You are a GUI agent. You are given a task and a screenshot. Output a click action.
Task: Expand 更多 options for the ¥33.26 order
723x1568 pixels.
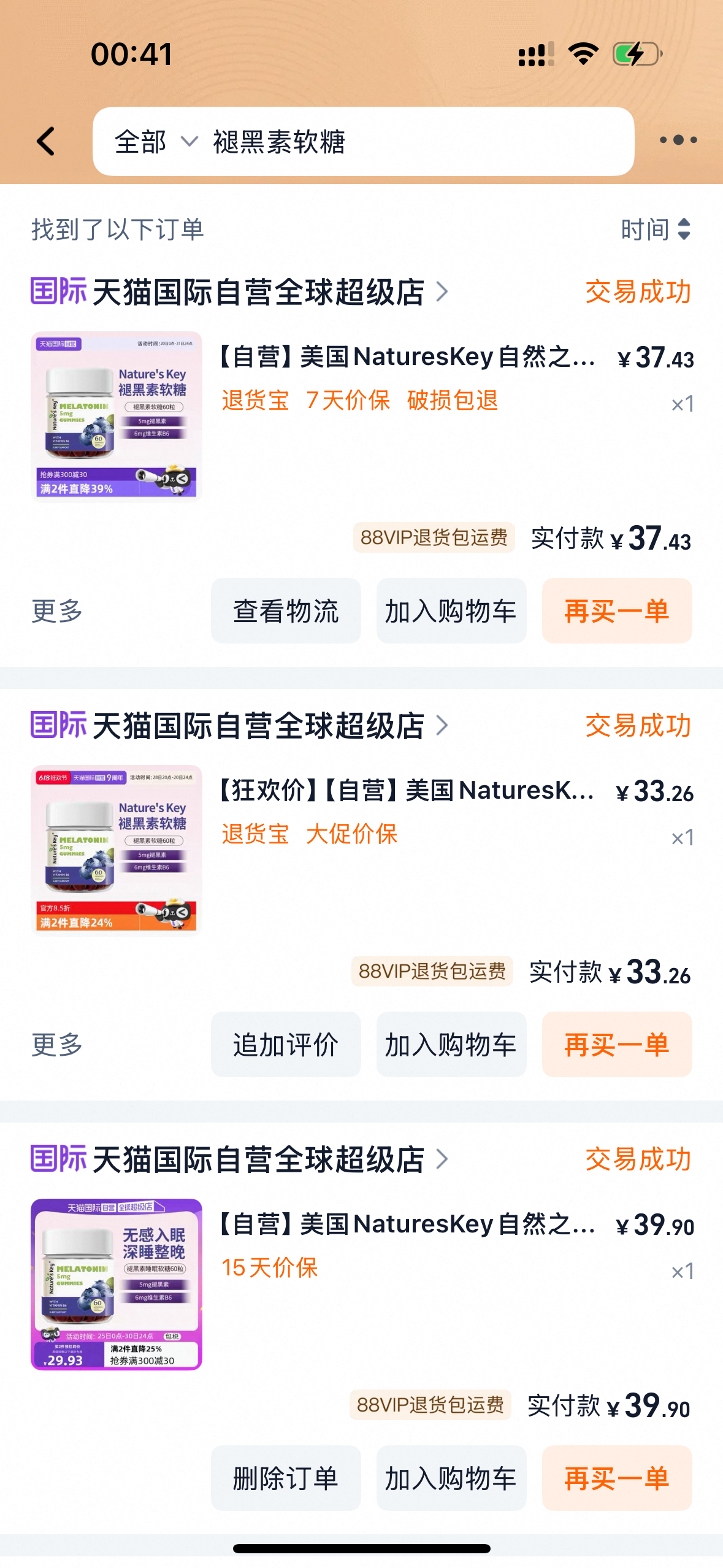click(56, 1045)
